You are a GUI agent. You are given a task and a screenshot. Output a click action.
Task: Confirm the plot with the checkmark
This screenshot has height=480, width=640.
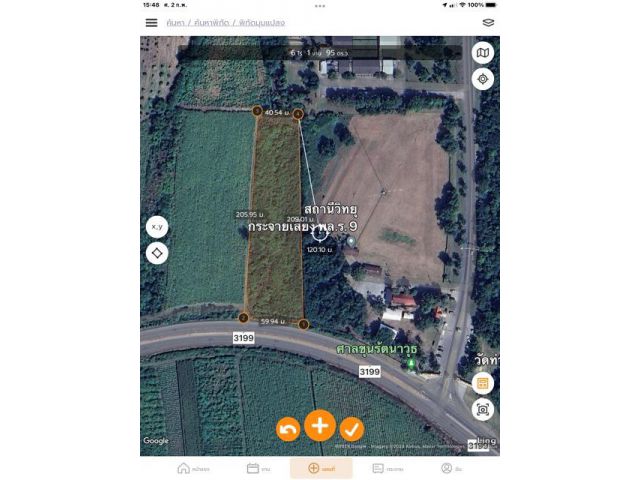pos(351,429)
